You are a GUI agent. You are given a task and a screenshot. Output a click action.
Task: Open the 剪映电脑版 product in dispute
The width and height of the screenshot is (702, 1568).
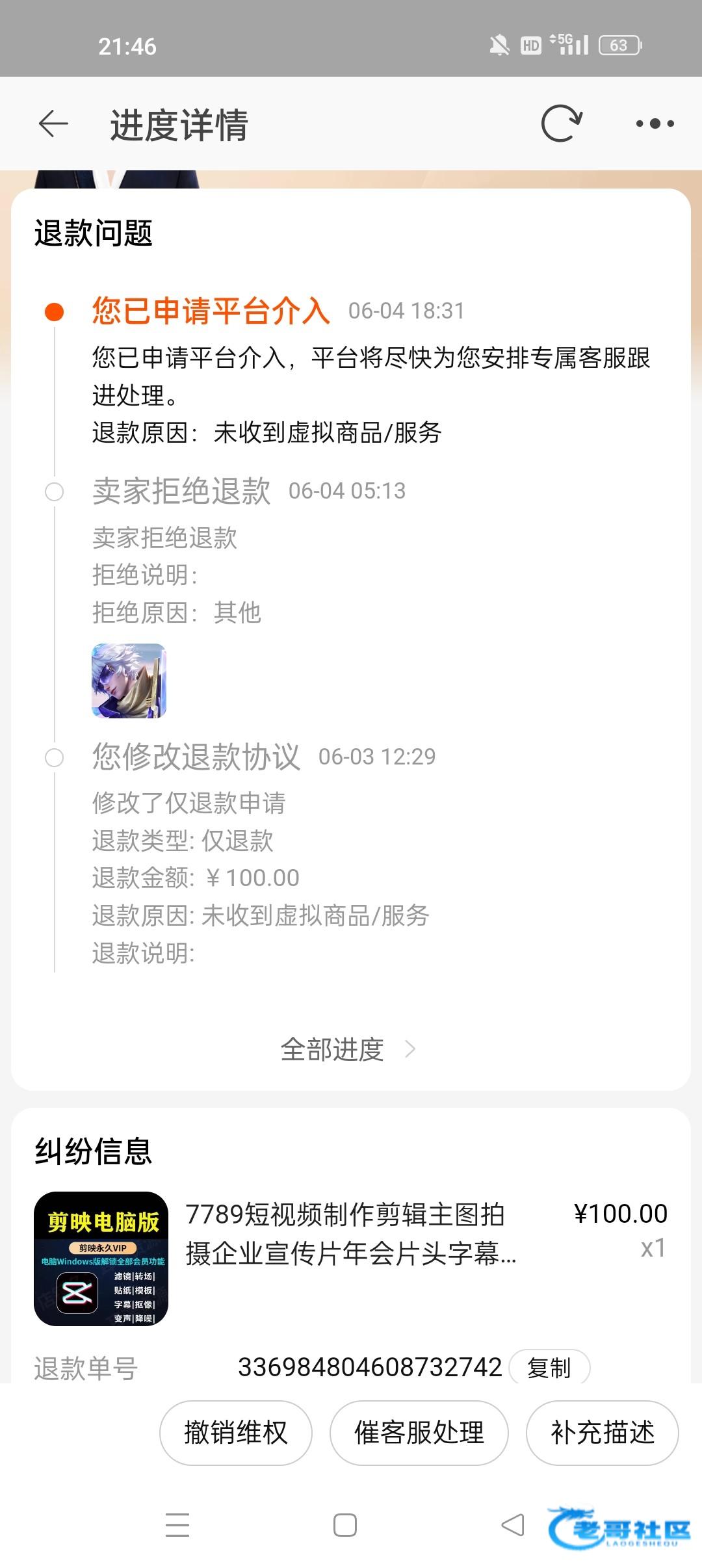101,1259
